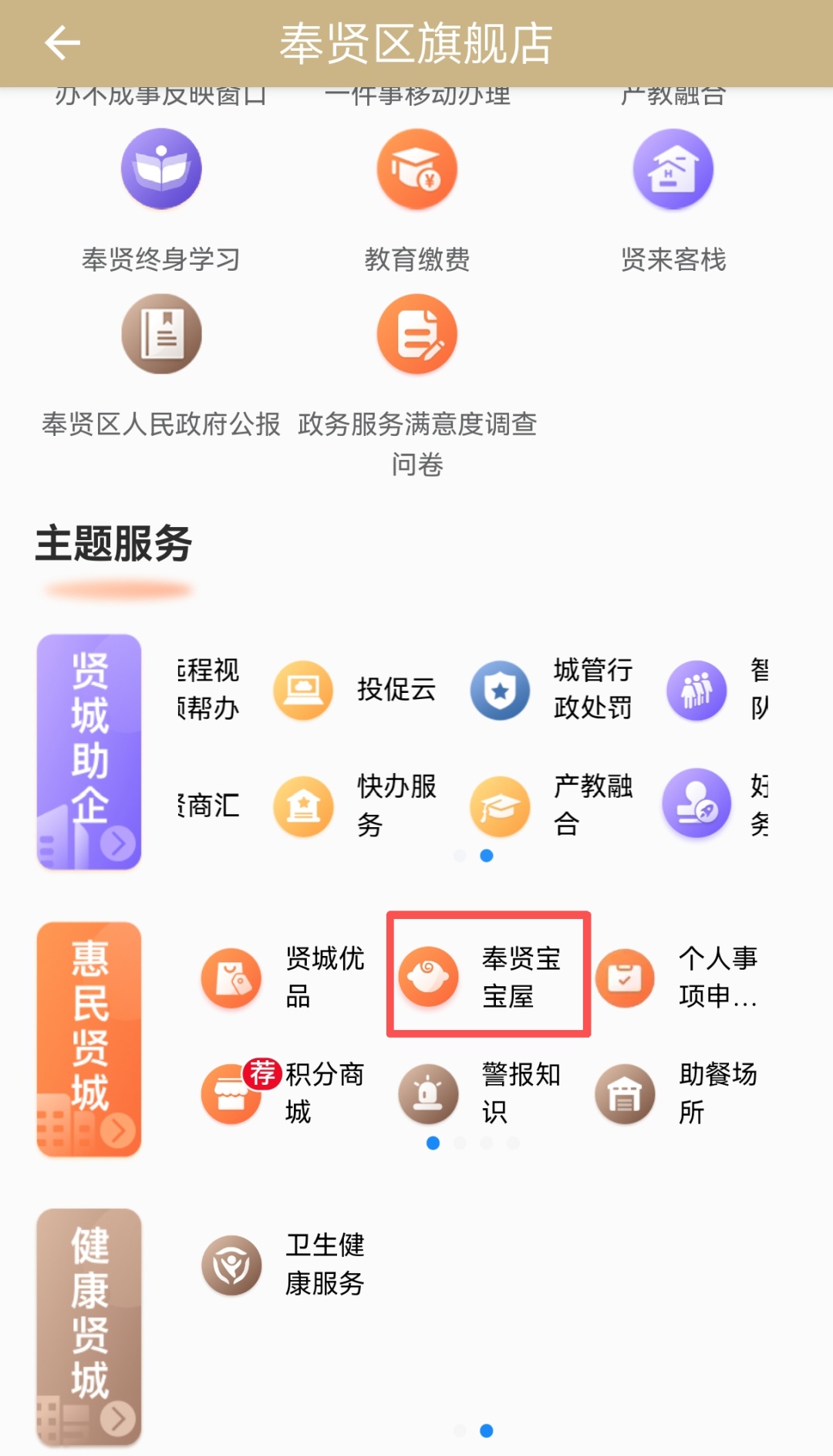The width and height of the screenshot is (833, 1456).
Task: Open the 惠民贤城 category card
Action: (x=89, y=1039)
